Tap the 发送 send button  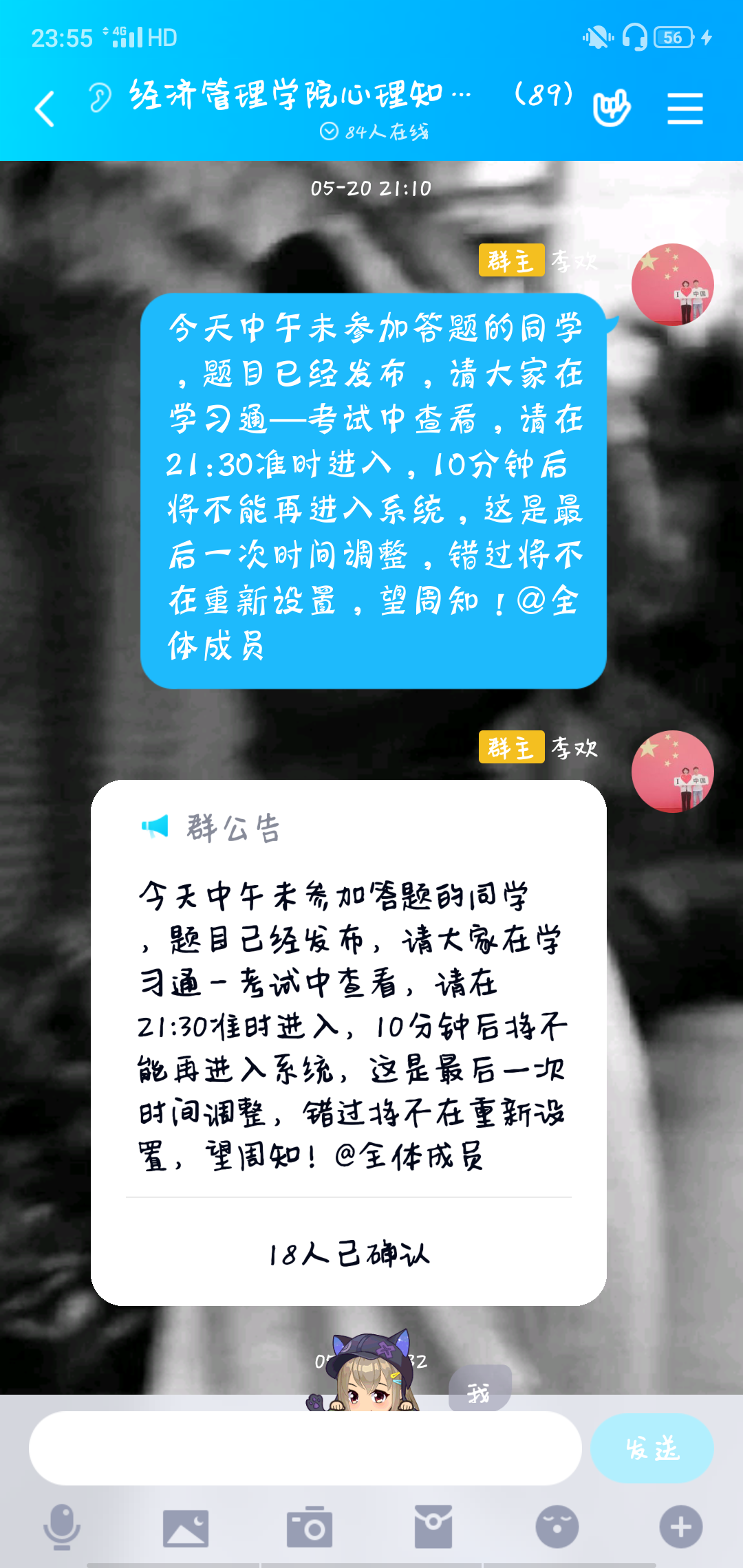[652, 1448]
